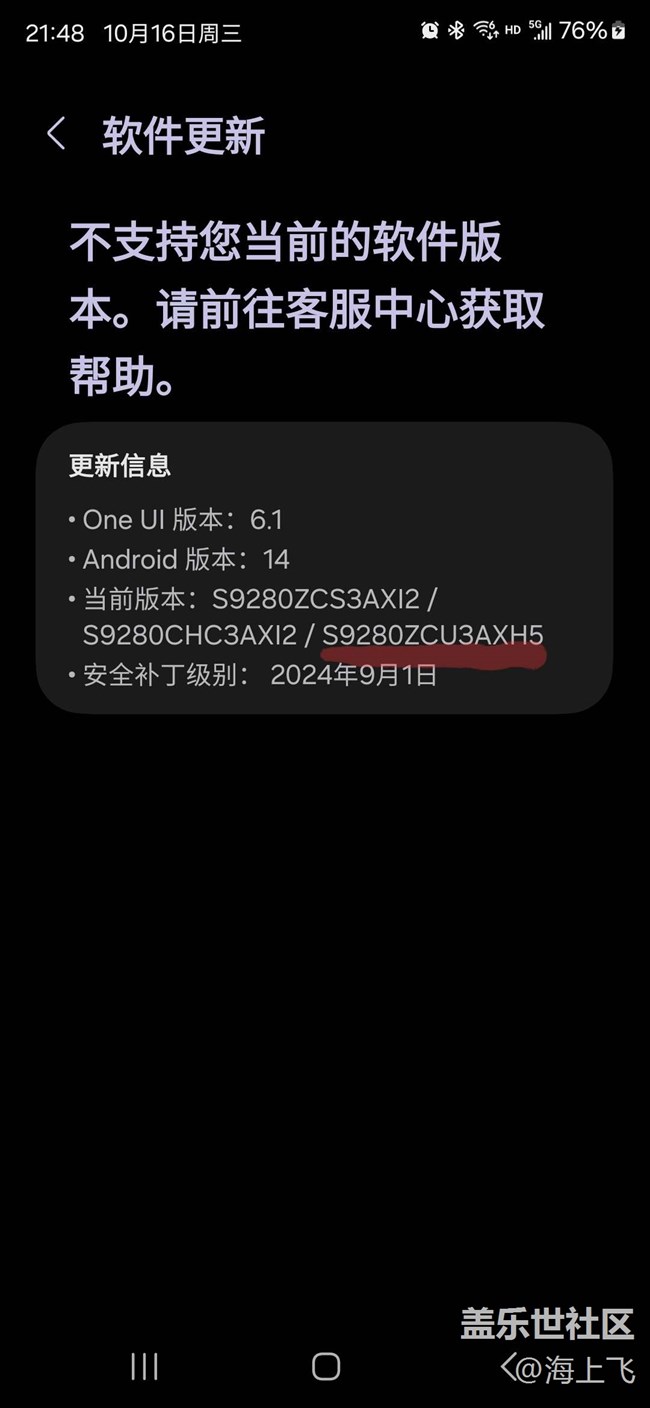Open the recent apps view
The width and height of the screenshot is (650, 1408).
click(x=144, y=1366)
